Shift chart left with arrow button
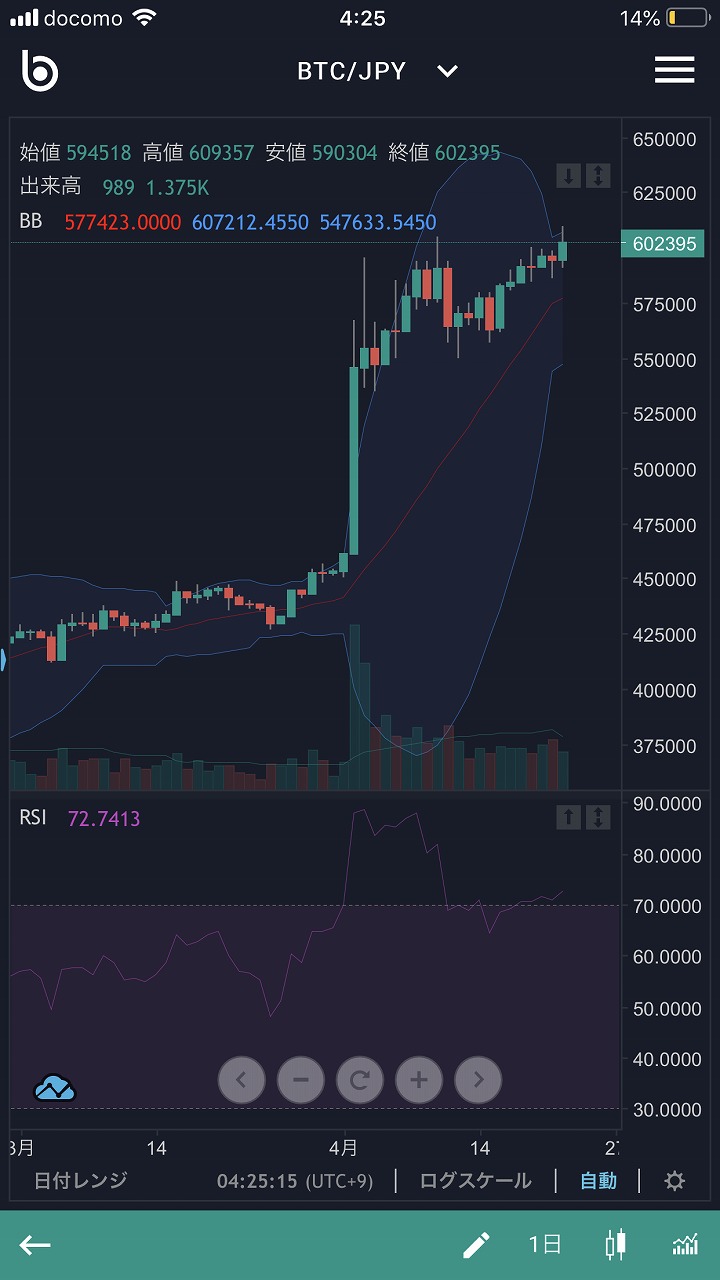The width and height of the screenshot is (720, 1280). (241, 1080)
